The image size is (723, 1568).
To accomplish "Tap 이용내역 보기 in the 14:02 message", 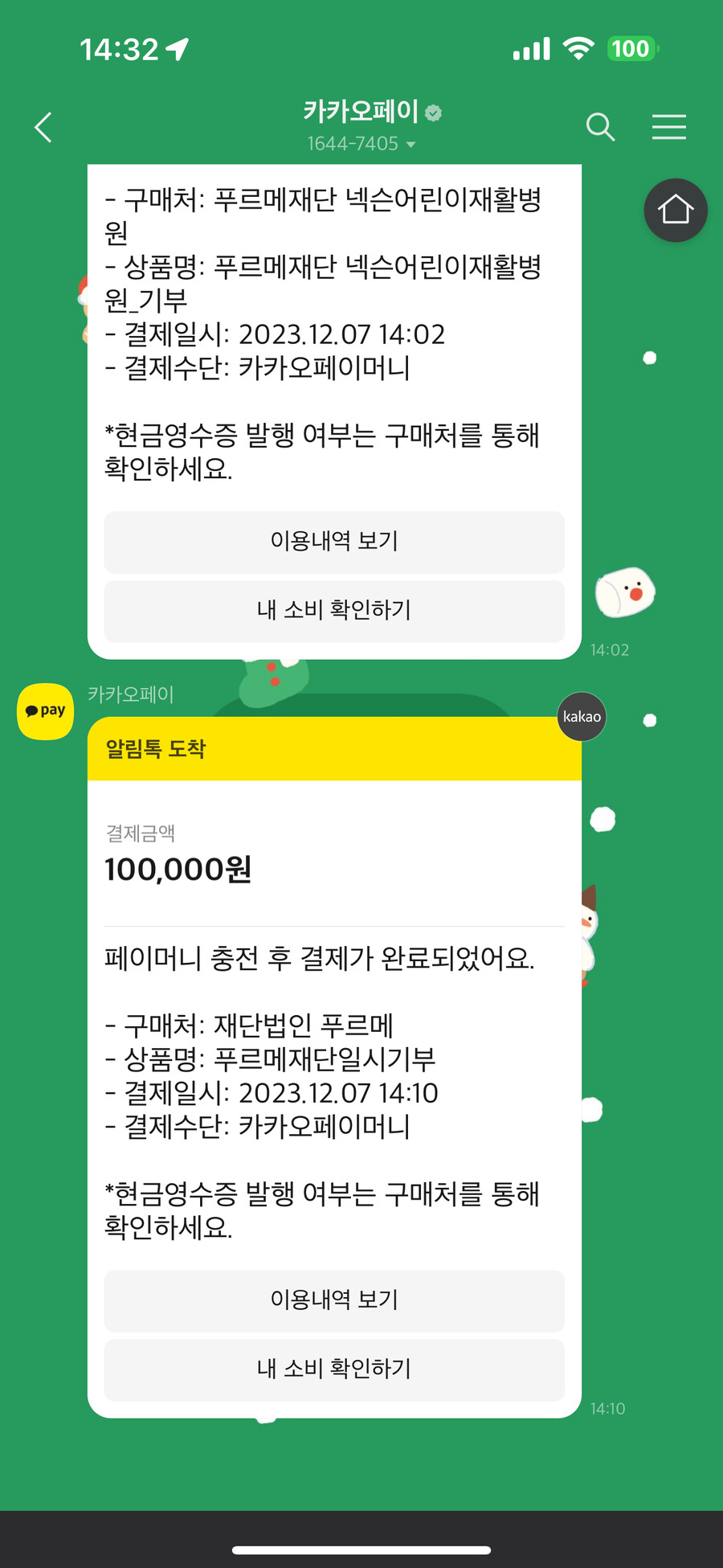I will point(334,542).
